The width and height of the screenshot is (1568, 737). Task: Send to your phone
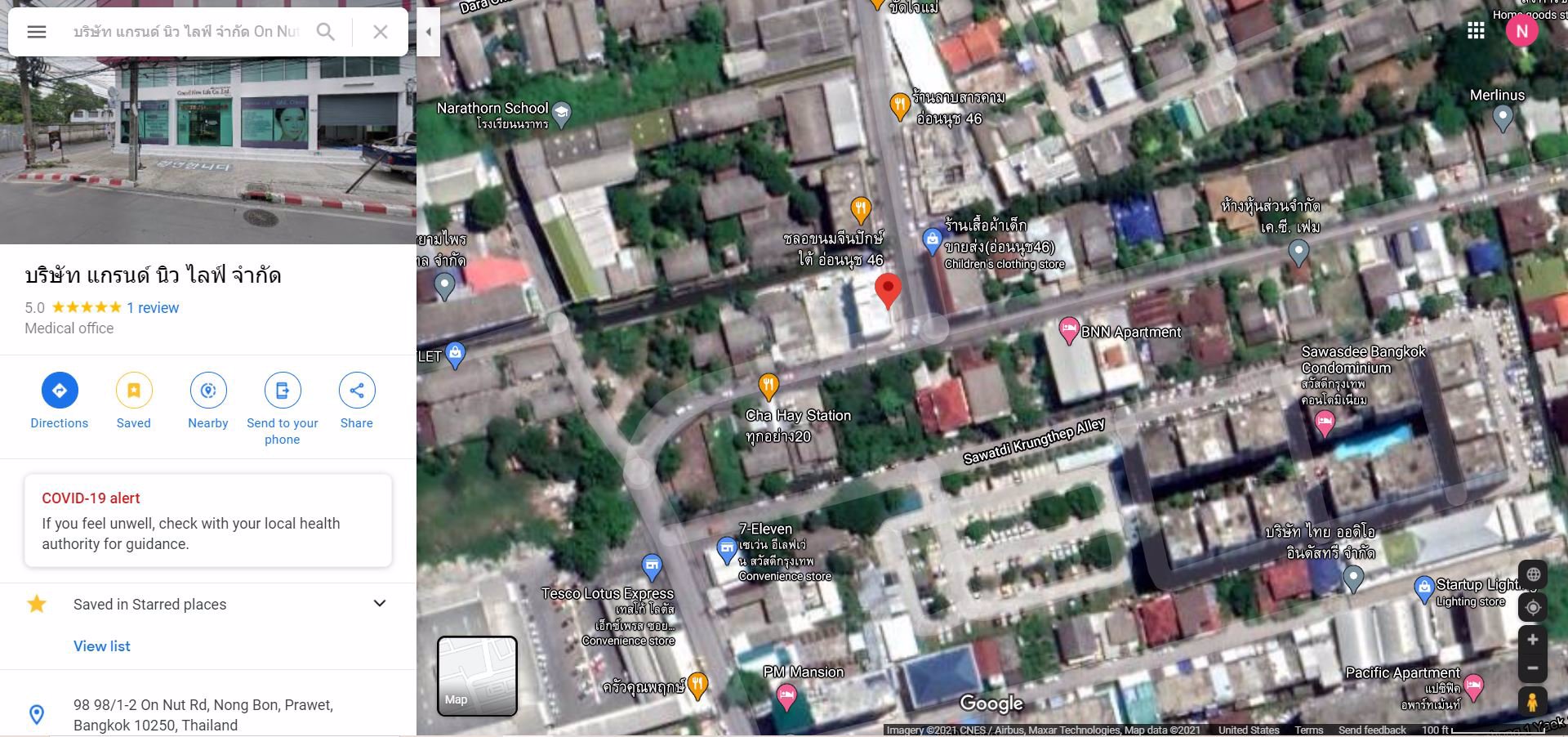coord(283,391)
